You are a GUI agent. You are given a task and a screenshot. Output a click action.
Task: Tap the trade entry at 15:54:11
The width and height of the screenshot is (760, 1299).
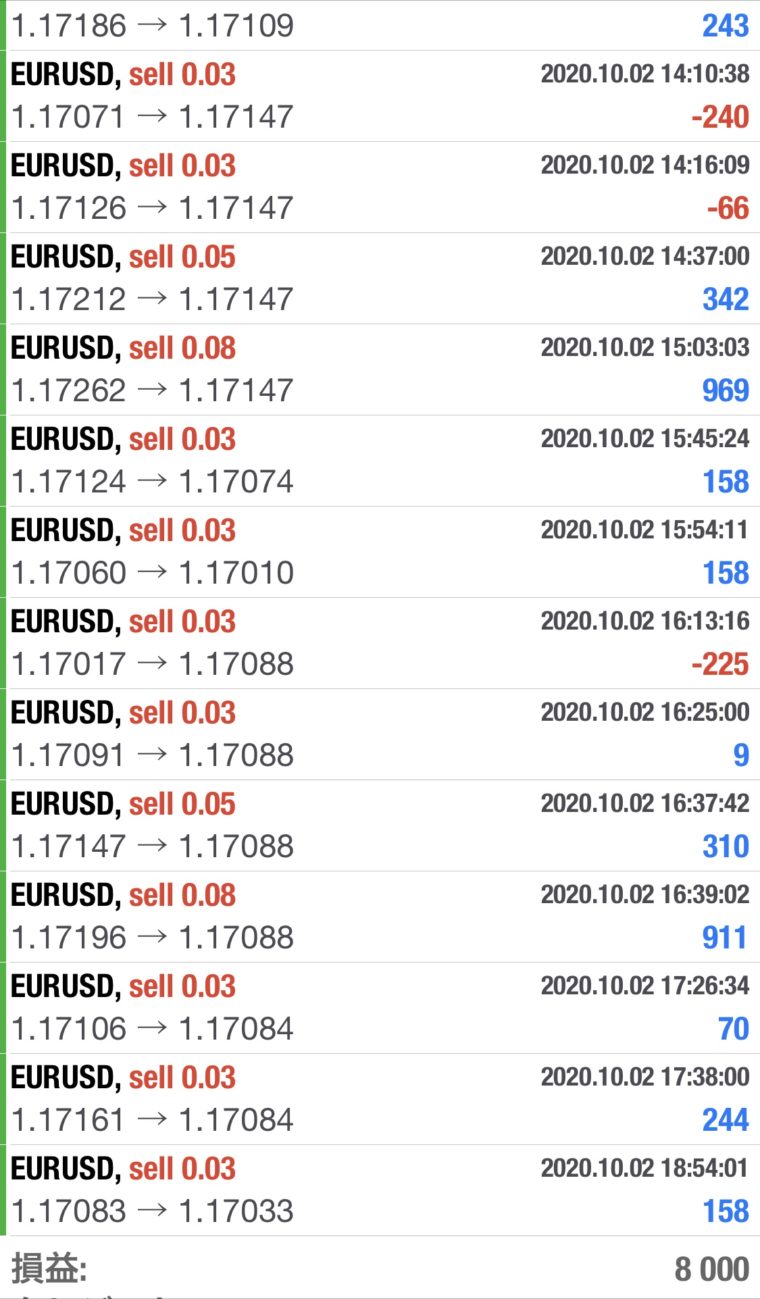pyautogui.click(x=380, y=551)
